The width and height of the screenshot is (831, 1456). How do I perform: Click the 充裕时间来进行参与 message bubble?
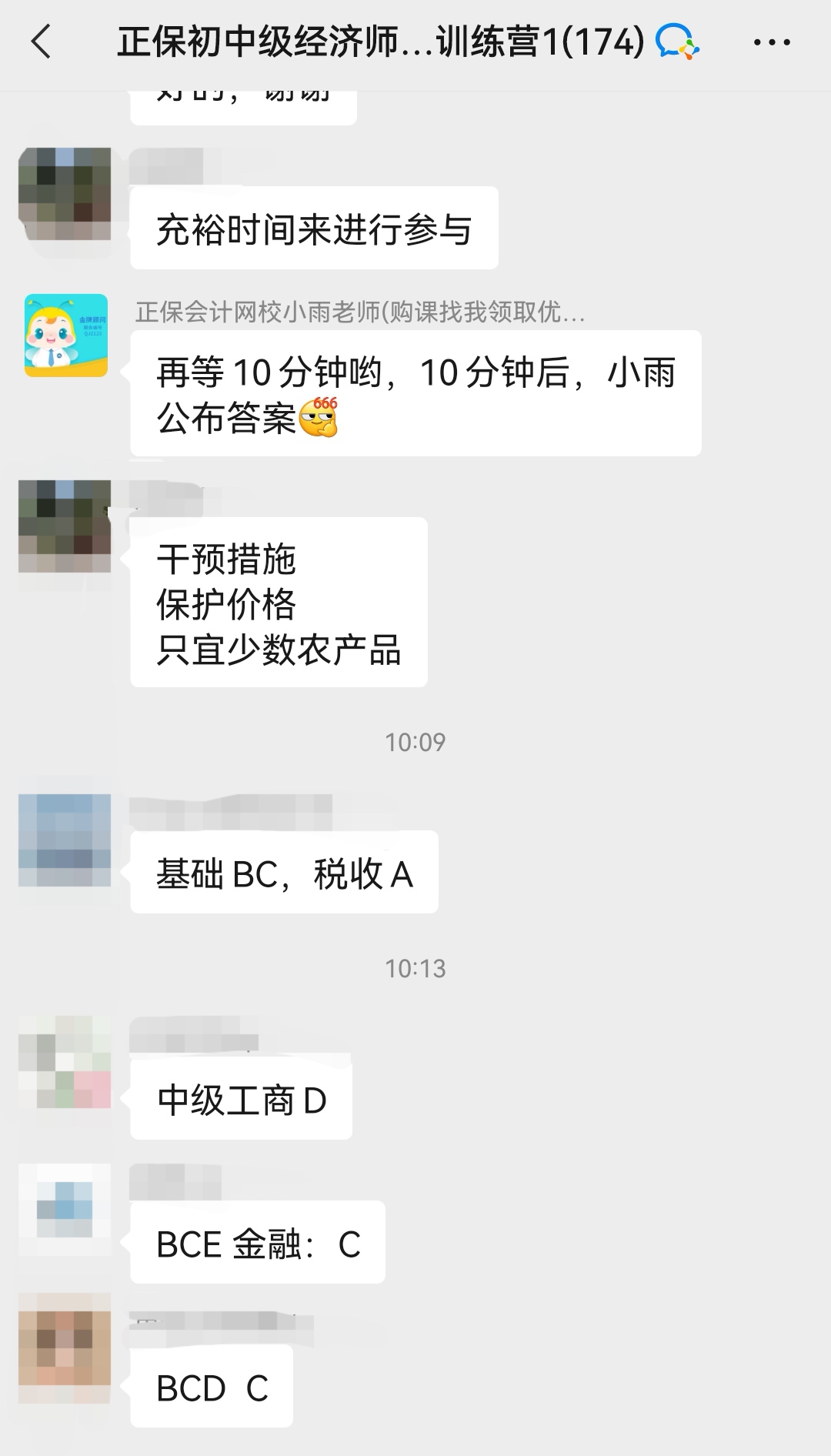pos(314,227)
